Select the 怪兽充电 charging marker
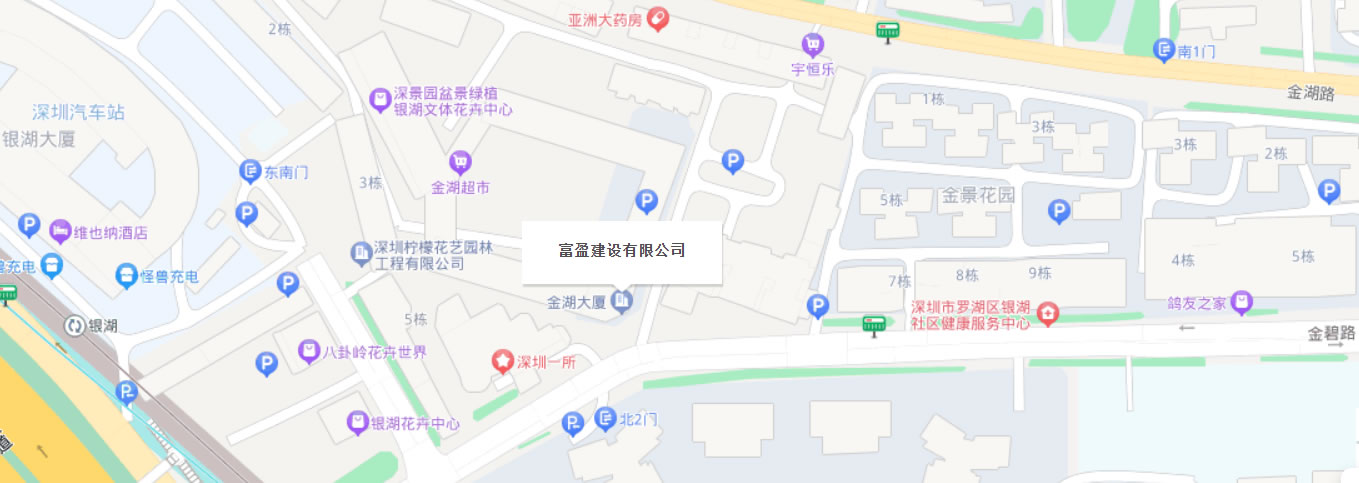This screenshot has width=1359, height=483. (x=127, y=275)
